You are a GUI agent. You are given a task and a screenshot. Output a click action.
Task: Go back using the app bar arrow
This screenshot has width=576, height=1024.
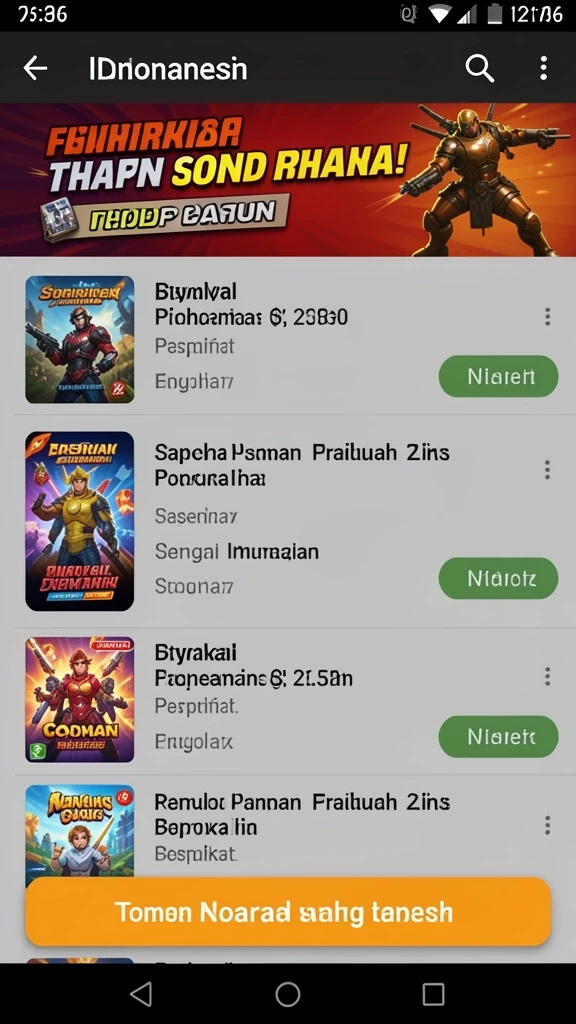click(x=35, y=68)
